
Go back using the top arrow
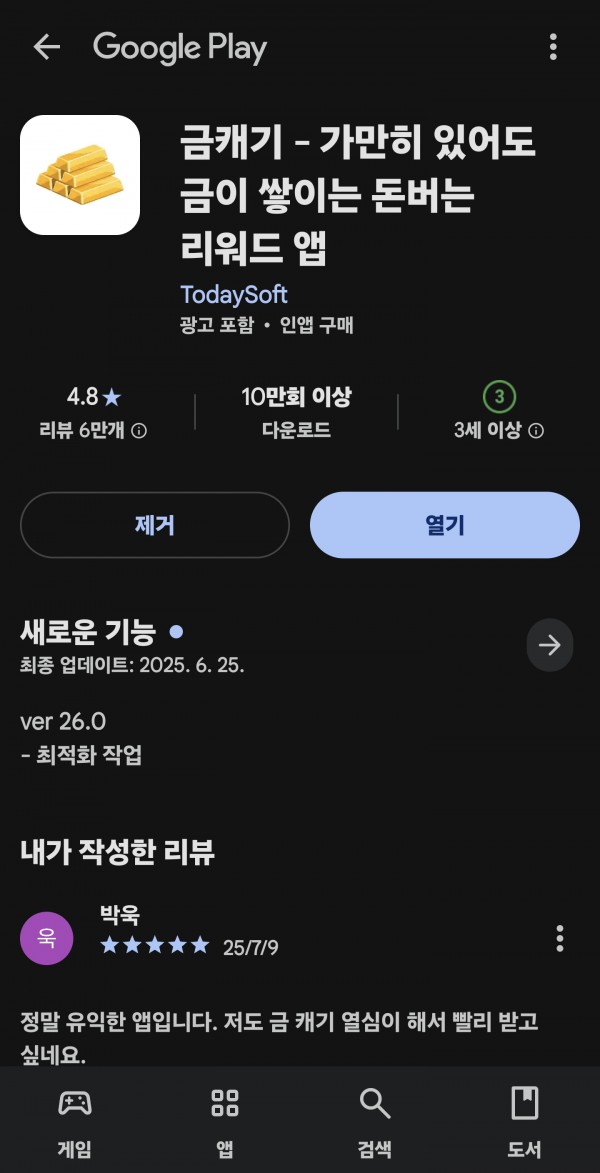[x=46, y=47]
